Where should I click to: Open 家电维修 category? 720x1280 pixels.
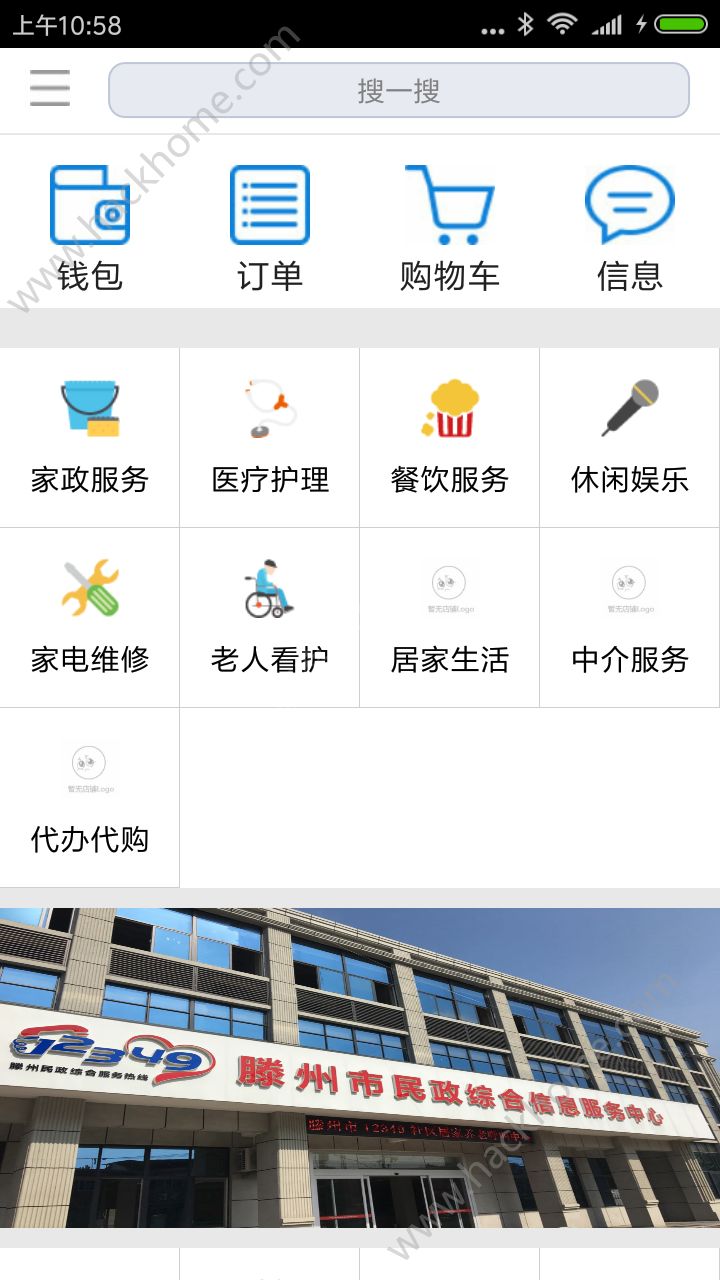click(x=90, y=618)
